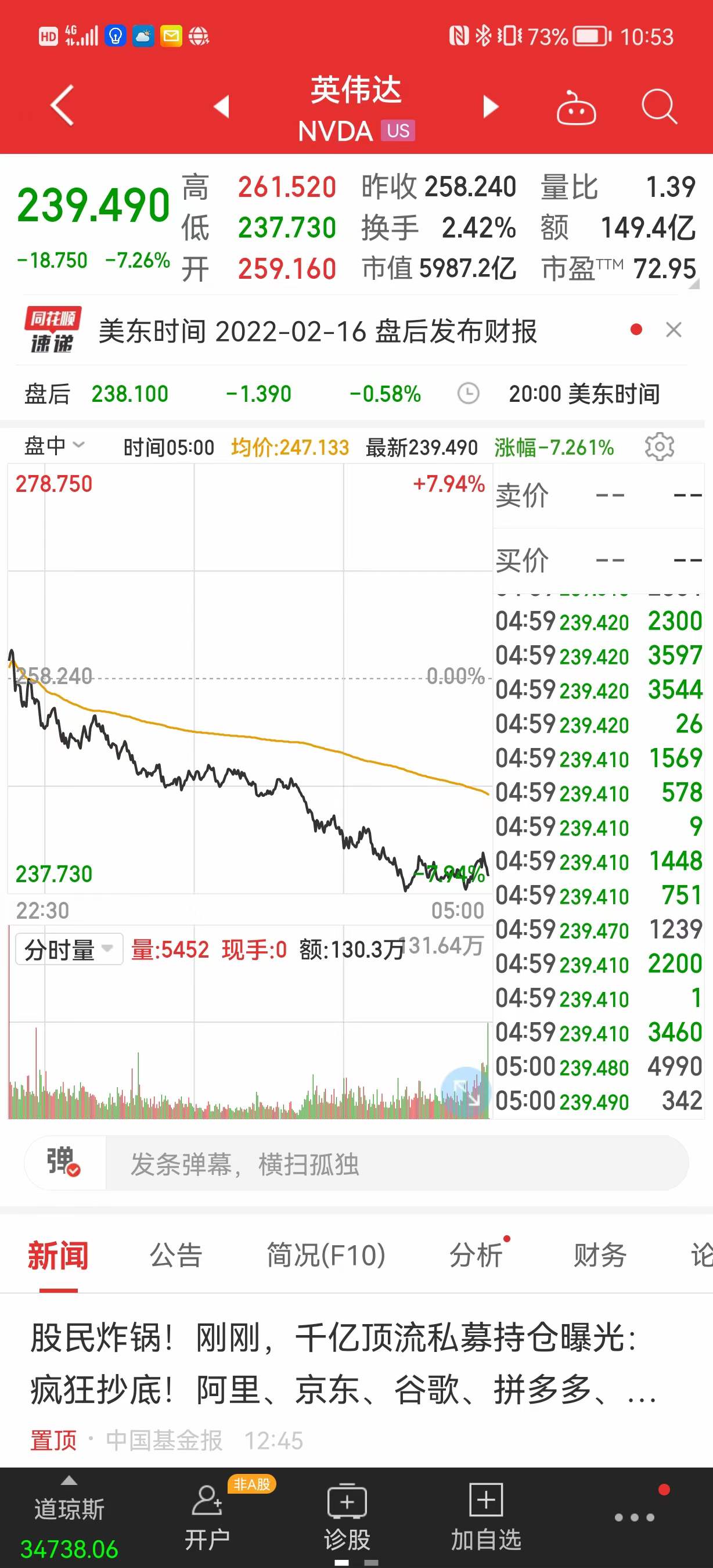Viewport: 713px width, 1568px height.
Task: Switch to next stock with right triangle
Action: click(x=491, y=106)
